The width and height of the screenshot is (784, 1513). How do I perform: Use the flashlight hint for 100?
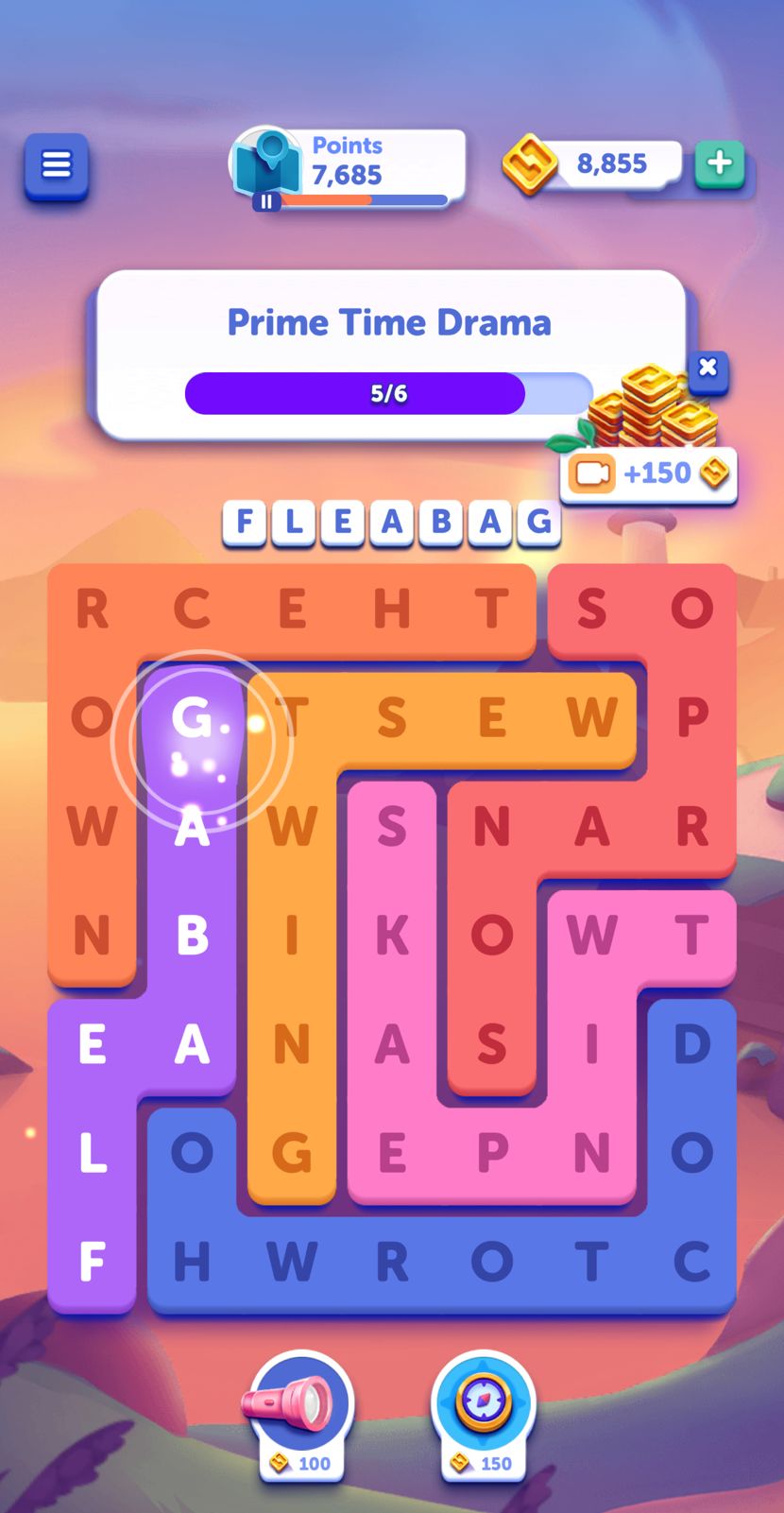pos(301,1410)
